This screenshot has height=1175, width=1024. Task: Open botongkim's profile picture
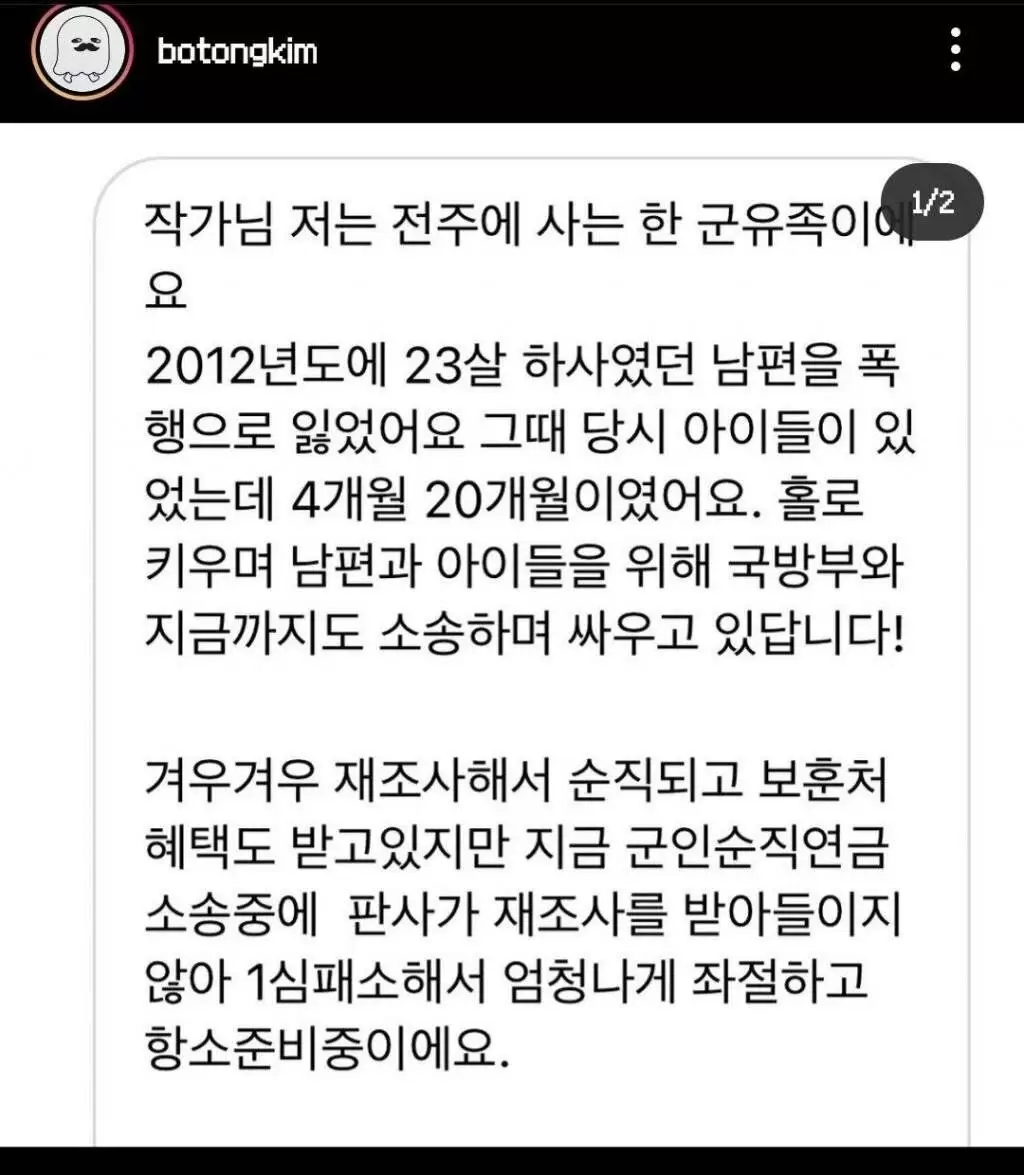tap(81, 50)
